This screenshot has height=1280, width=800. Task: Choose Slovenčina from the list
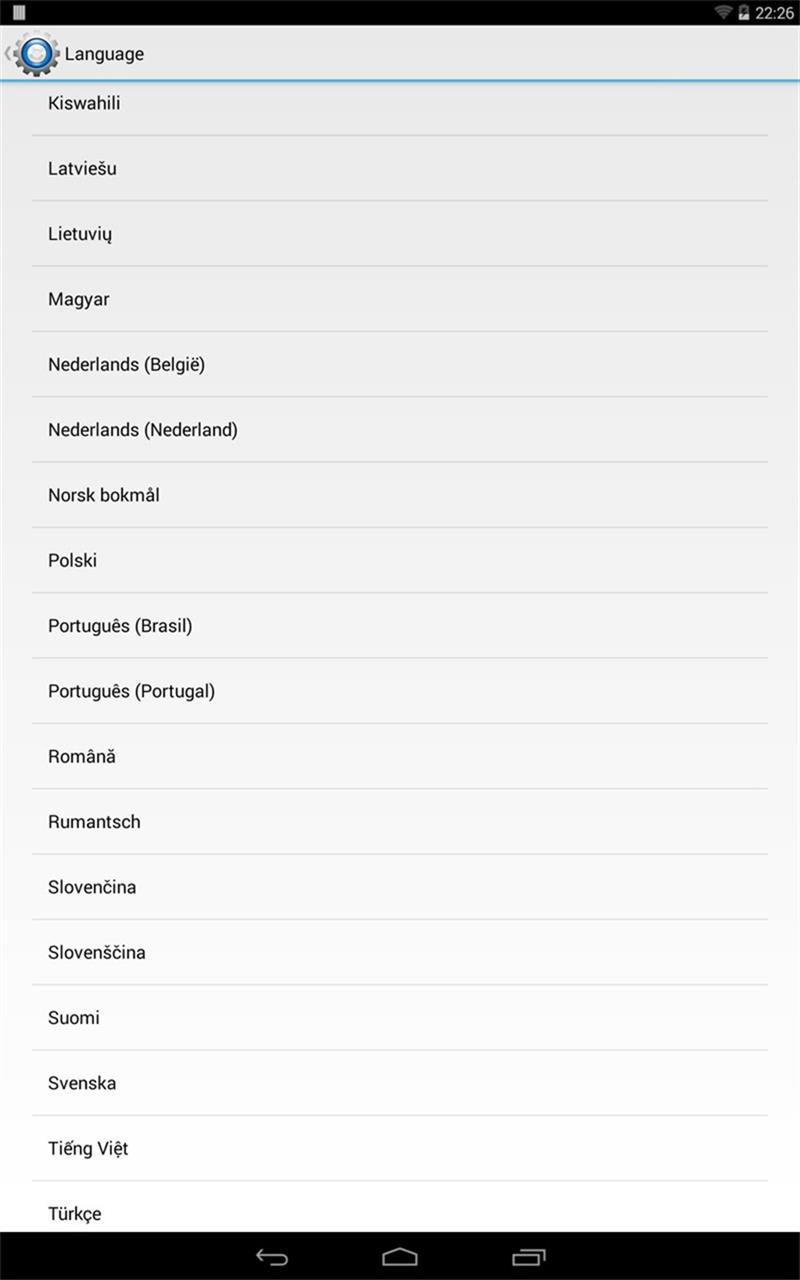coord(92,887)
